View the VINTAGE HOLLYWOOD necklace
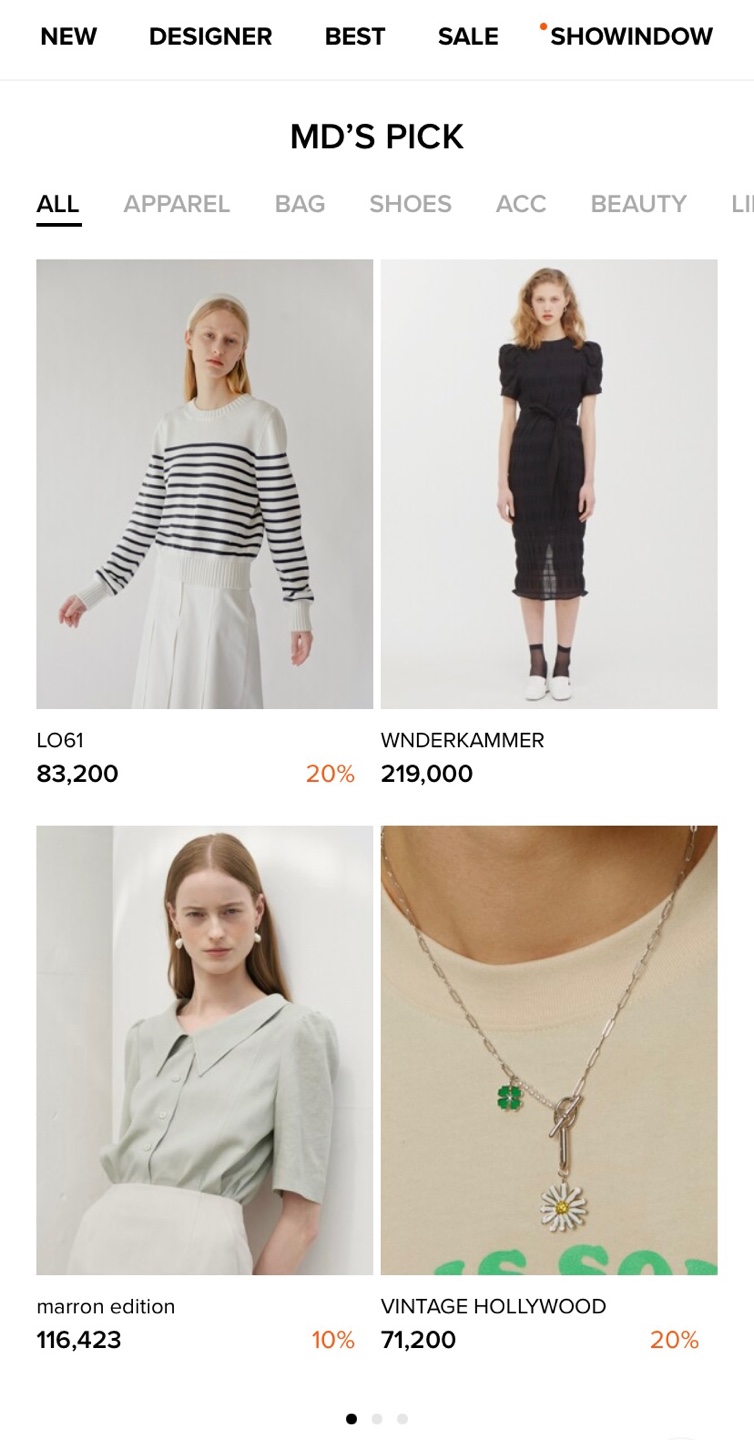Image resolution: width=754 pixels, height=1440 pixels. click(549, 1050)
